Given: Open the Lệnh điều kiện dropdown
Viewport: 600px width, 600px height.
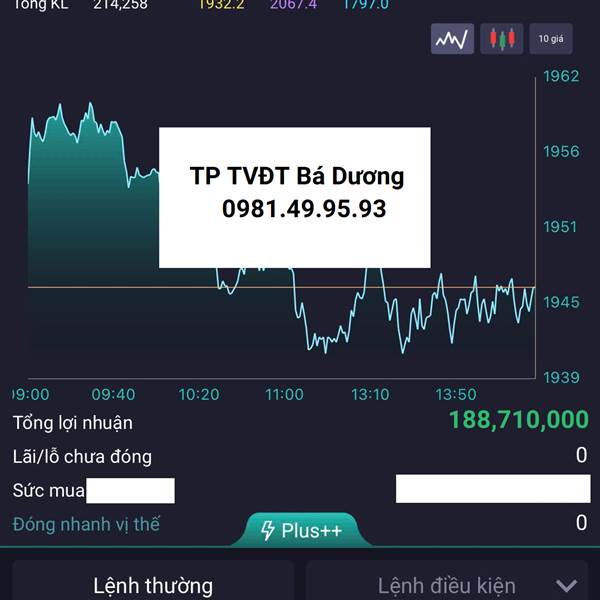Looking at the screenshot, I should (447, 582).
